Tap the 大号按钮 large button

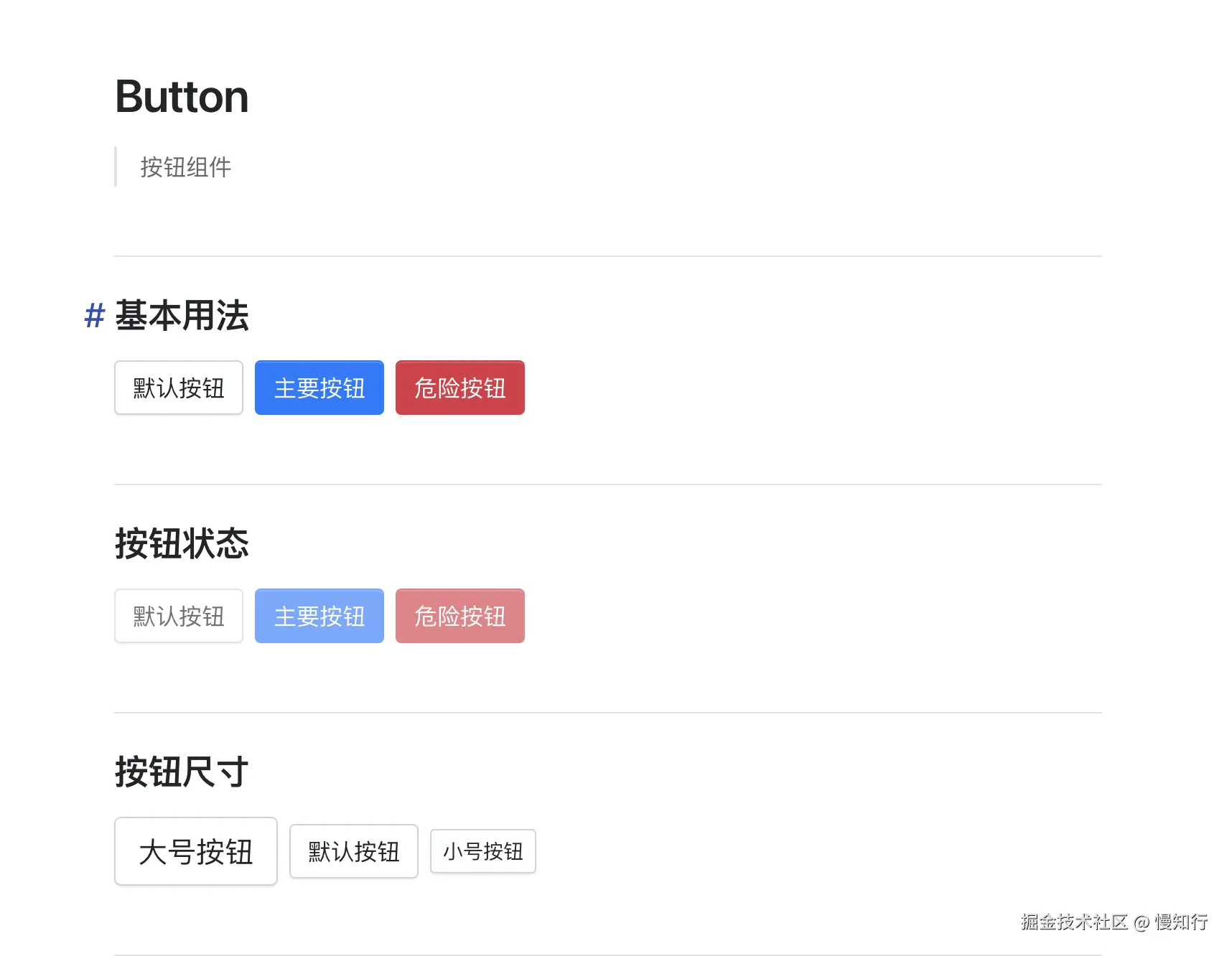coord(196,851)
